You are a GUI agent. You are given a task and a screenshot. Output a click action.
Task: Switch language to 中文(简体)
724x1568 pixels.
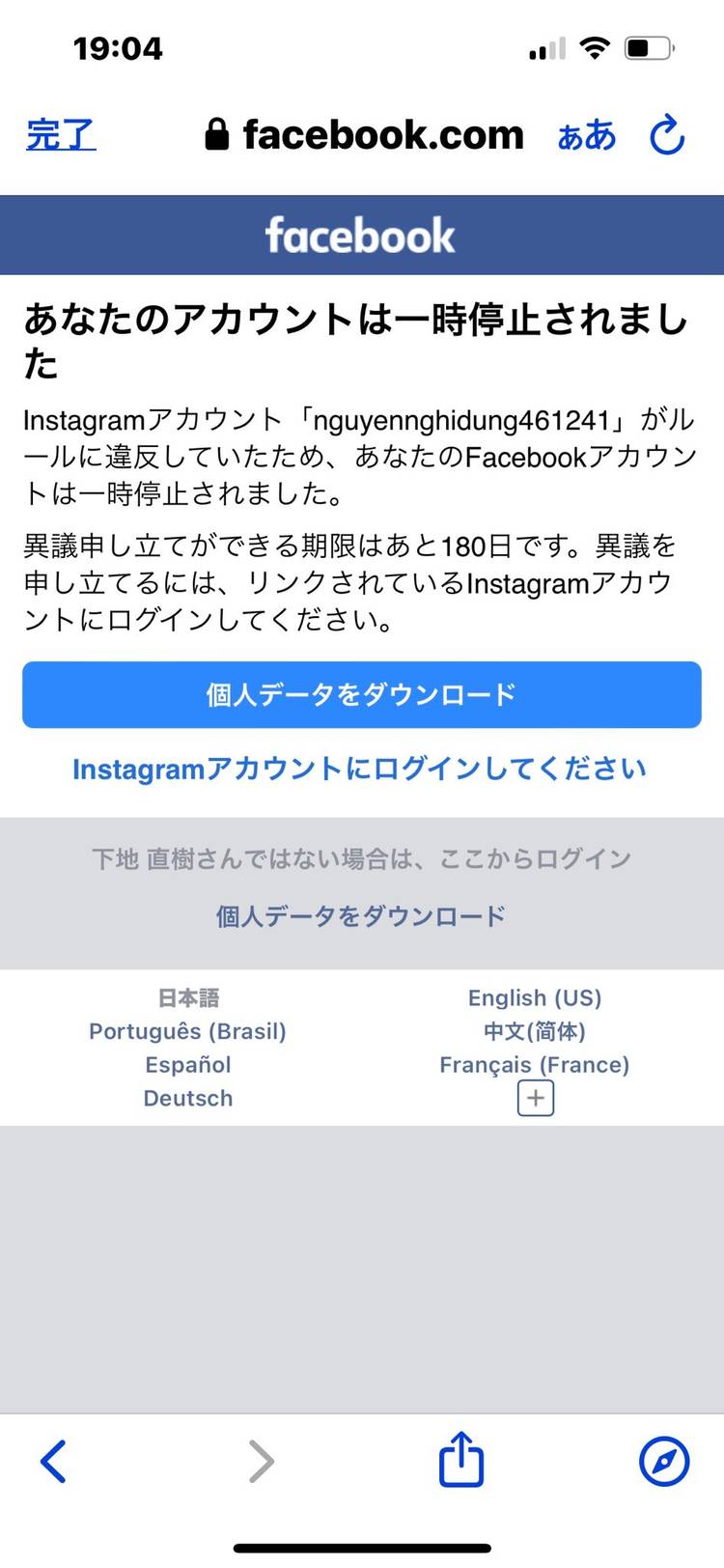pyautogui.click(x=535, y=1031)
